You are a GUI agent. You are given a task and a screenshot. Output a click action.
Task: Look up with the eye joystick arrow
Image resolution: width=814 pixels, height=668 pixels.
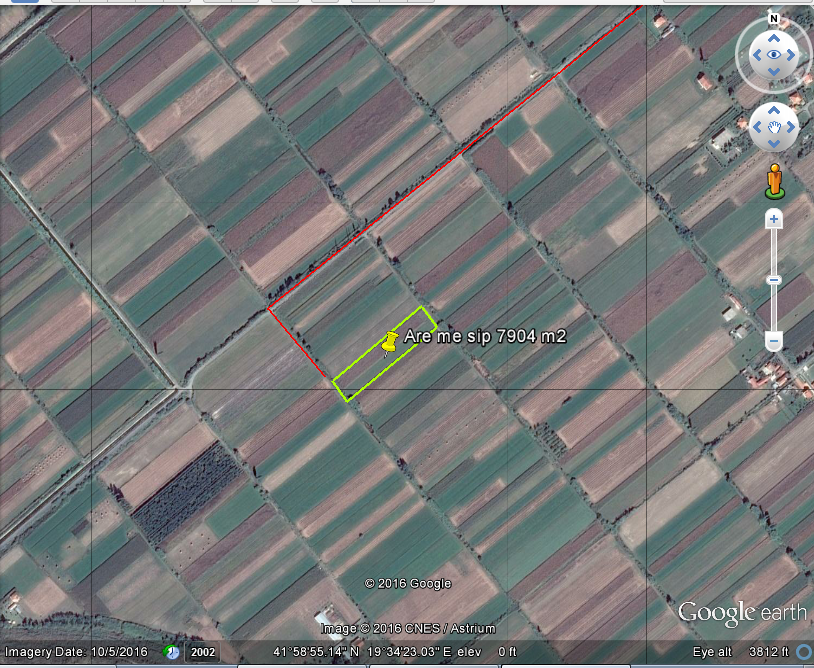pyautogui.click(x=773, y=37)
